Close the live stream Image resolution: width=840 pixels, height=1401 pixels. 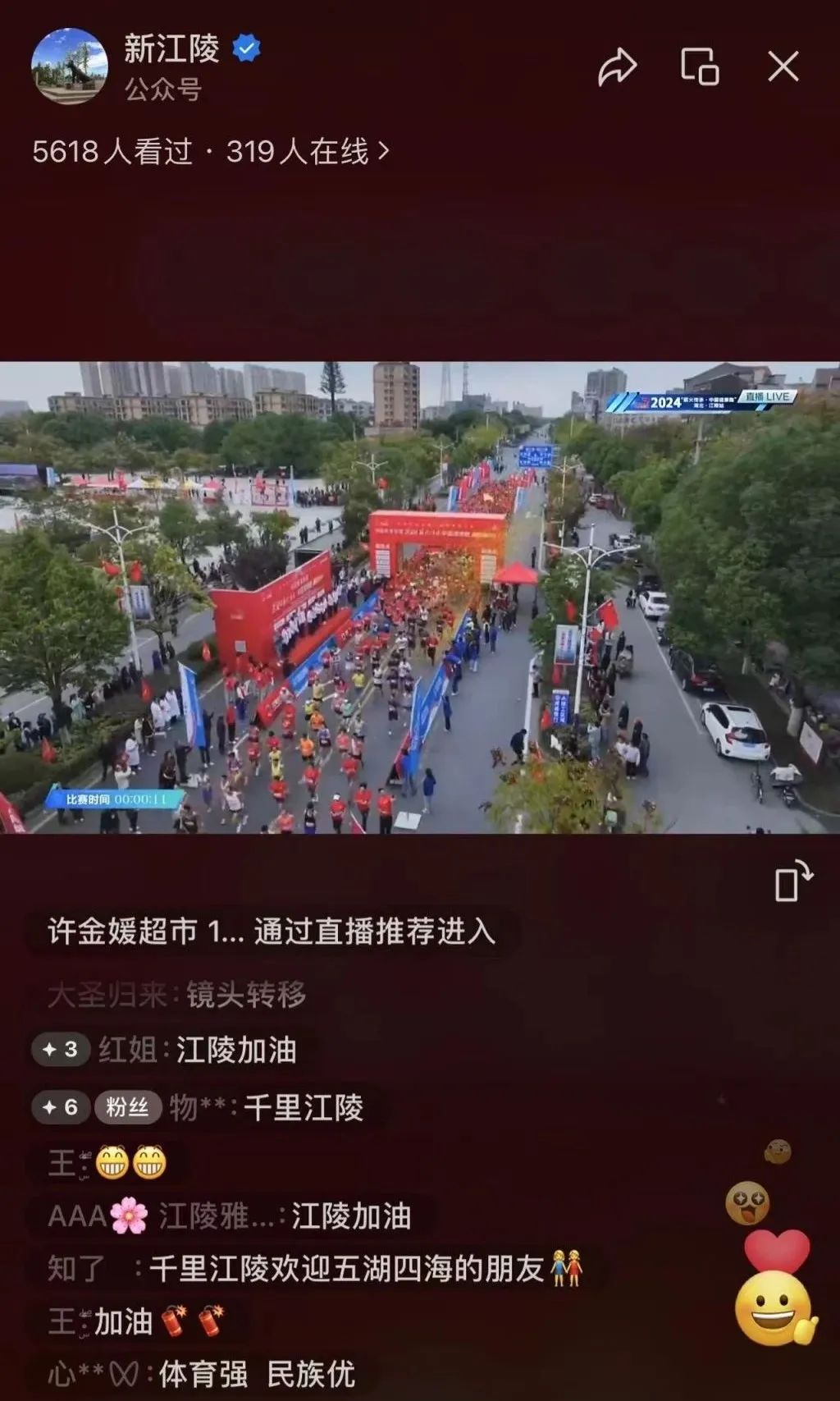[783, 66]
